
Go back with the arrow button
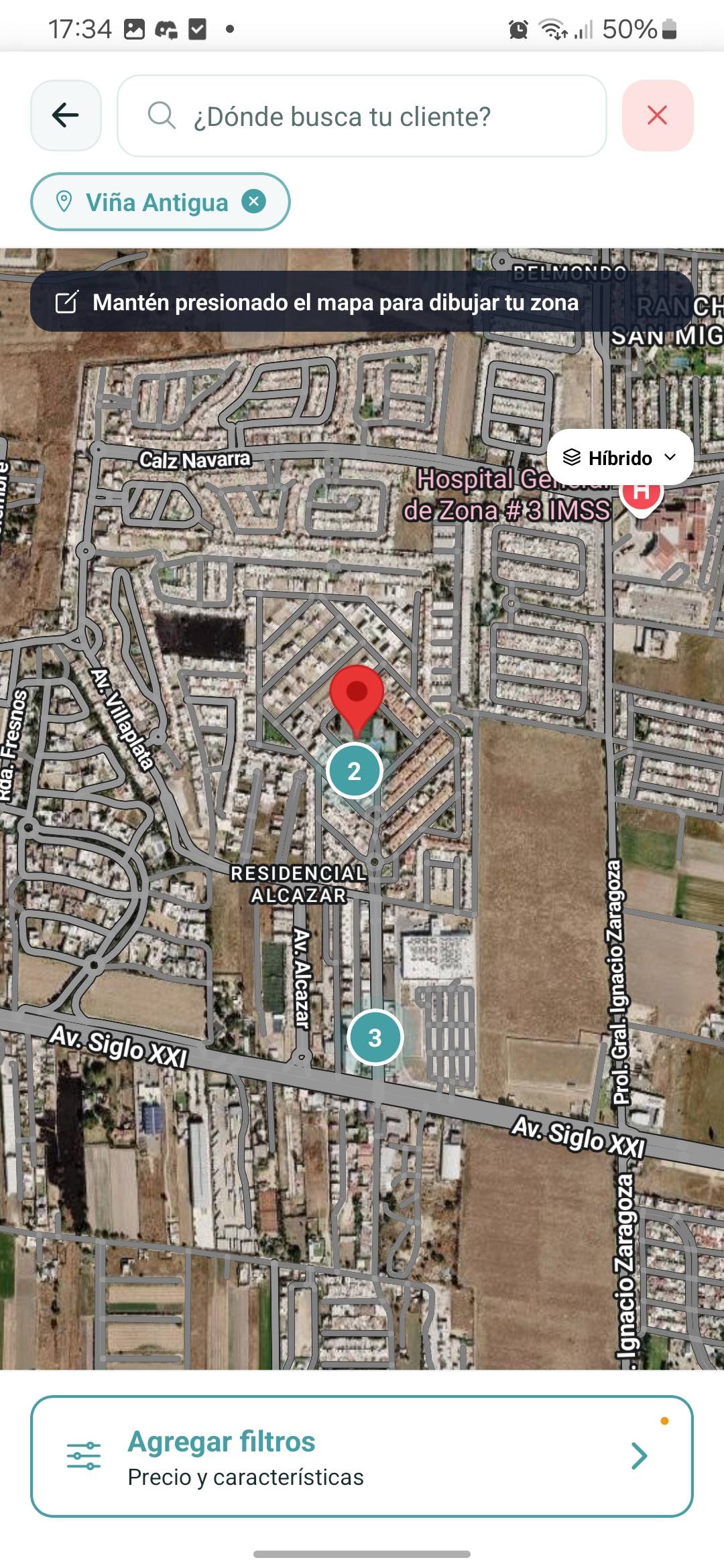[66, 115]
